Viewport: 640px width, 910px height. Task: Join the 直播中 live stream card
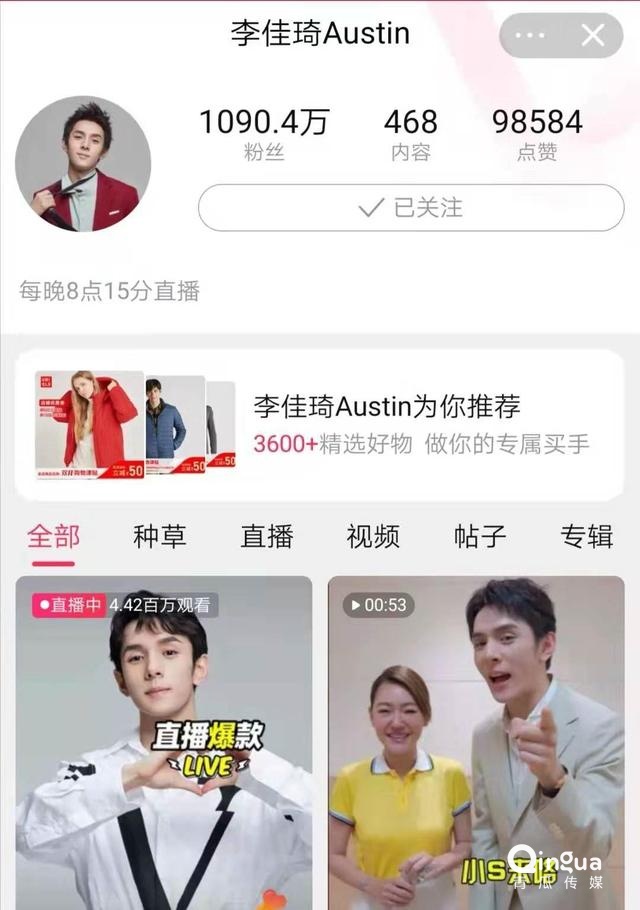(x=163, y=745)
